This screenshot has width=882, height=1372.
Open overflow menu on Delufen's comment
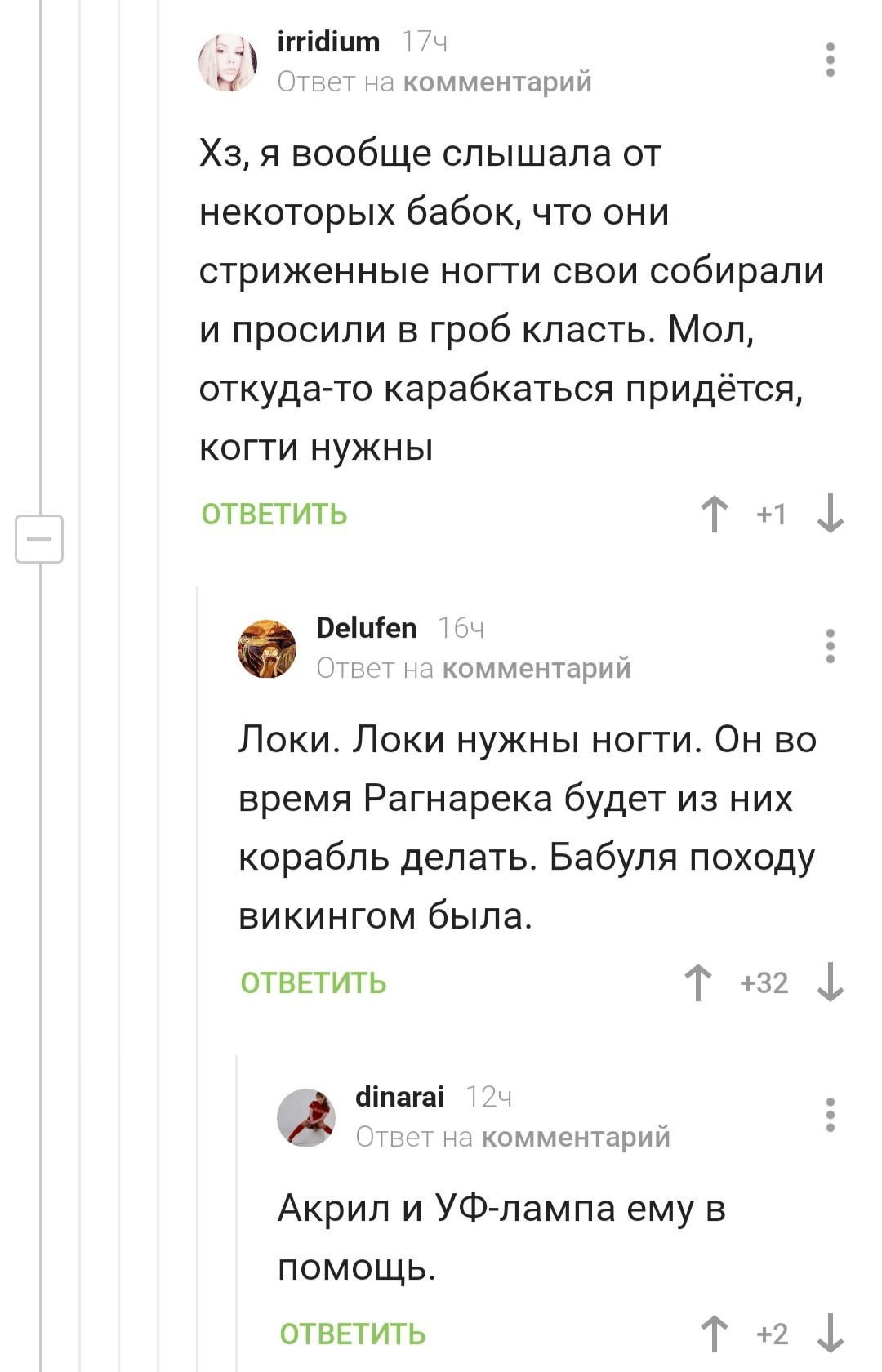830,646
